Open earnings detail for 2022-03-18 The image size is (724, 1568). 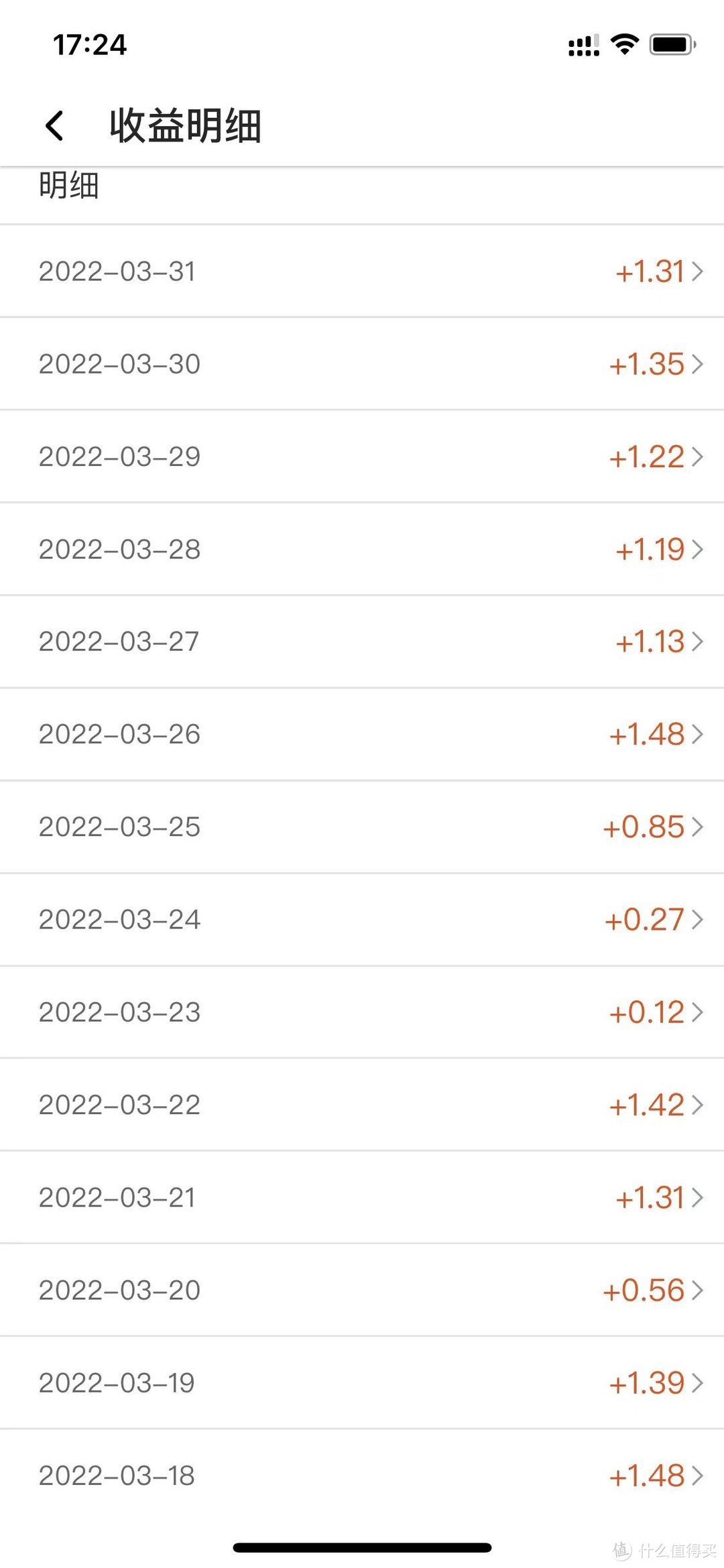362,1475
